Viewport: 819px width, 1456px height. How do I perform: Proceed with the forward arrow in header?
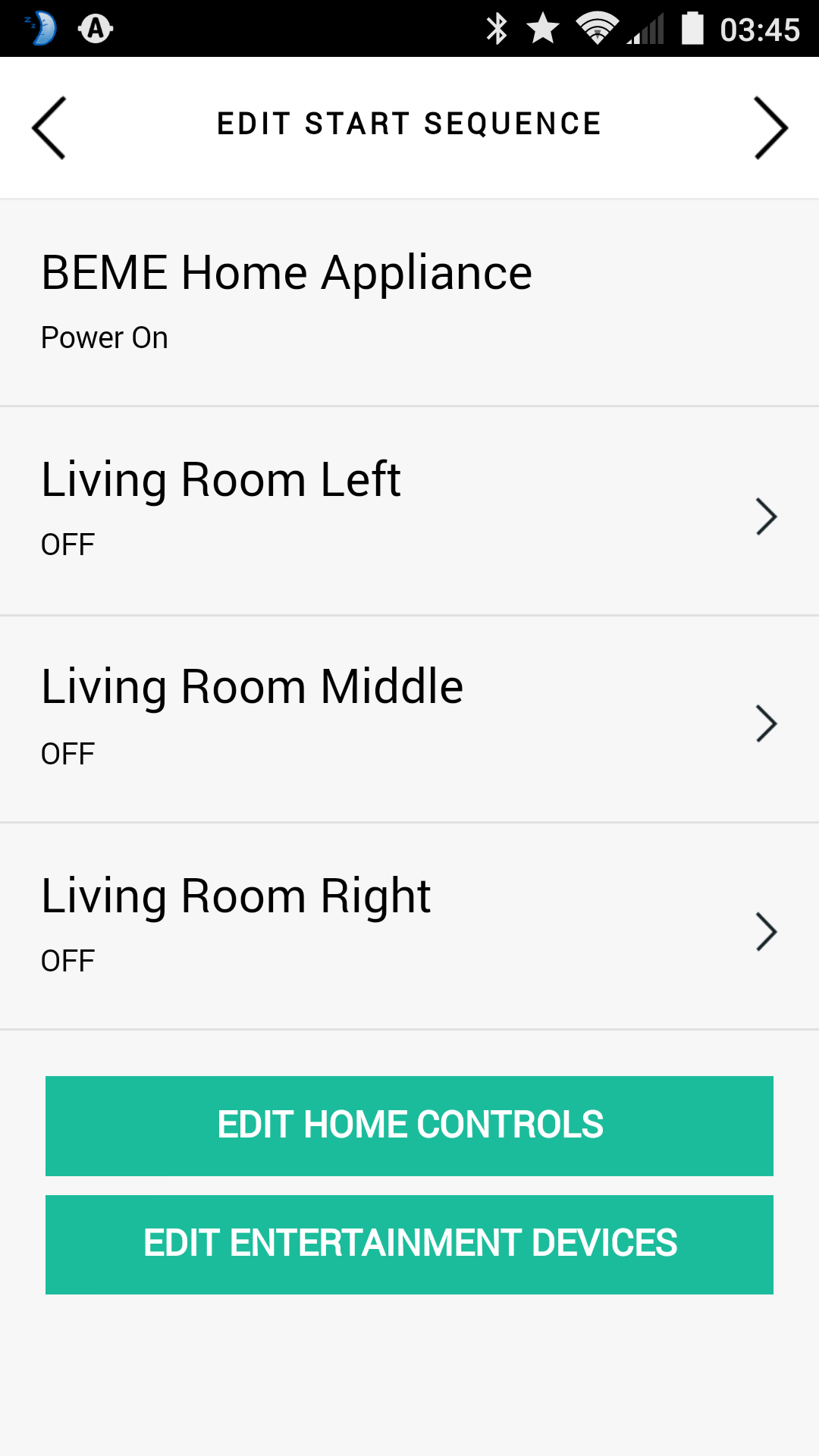[771, 127]
